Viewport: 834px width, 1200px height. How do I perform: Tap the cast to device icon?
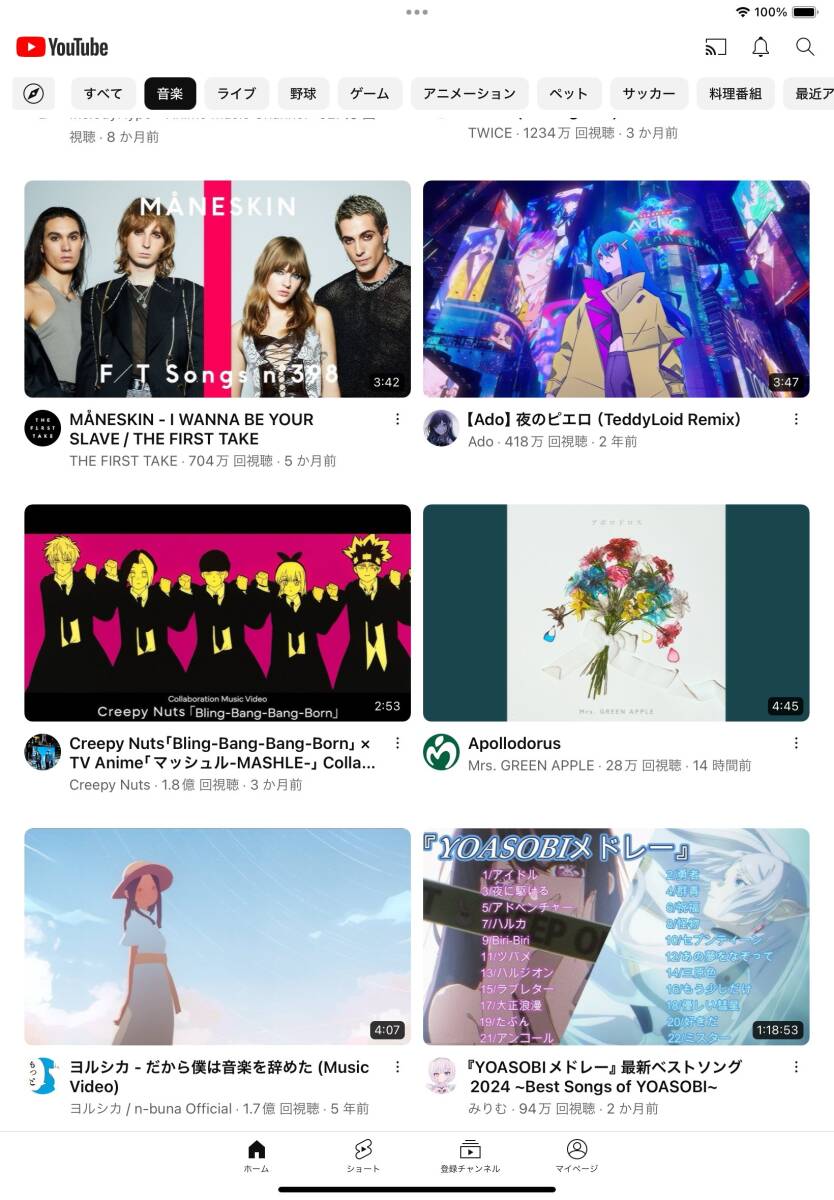pos(715,47)
